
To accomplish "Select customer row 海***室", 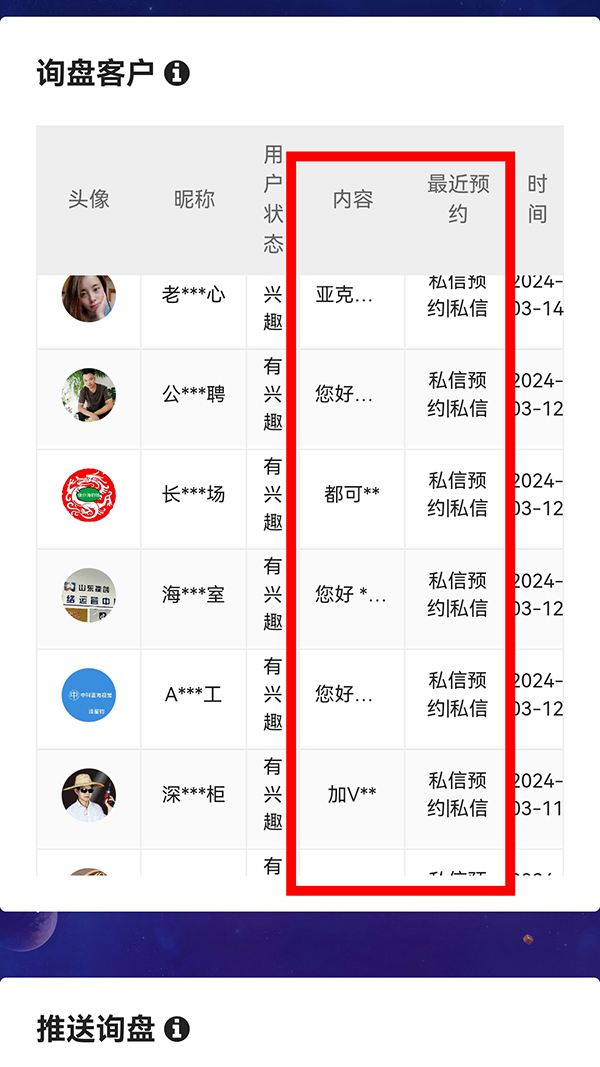I will click(193, 595).
